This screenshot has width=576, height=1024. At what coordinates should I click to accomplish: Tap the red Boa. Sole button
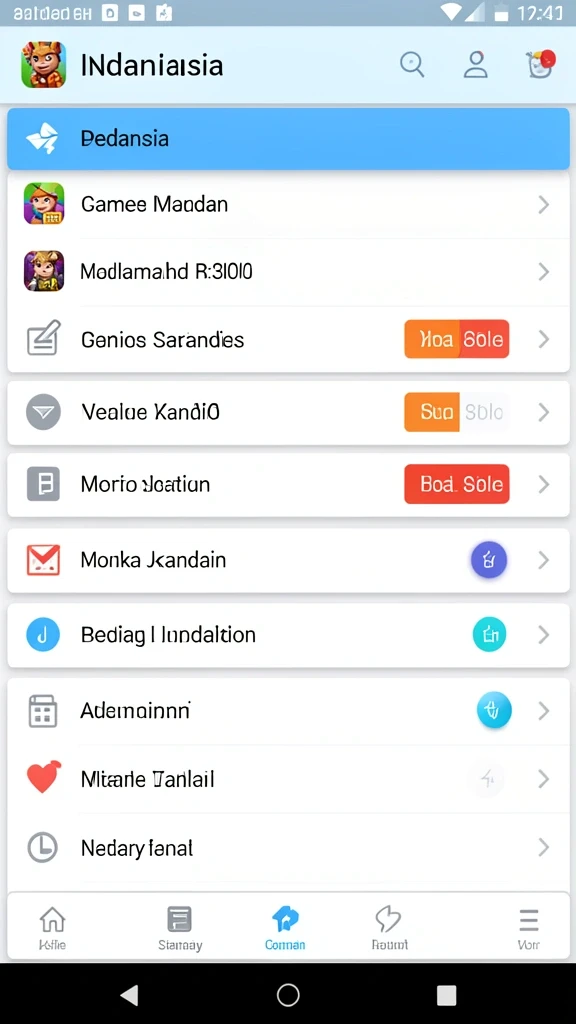pyautogui.click(x=456, y=484)
